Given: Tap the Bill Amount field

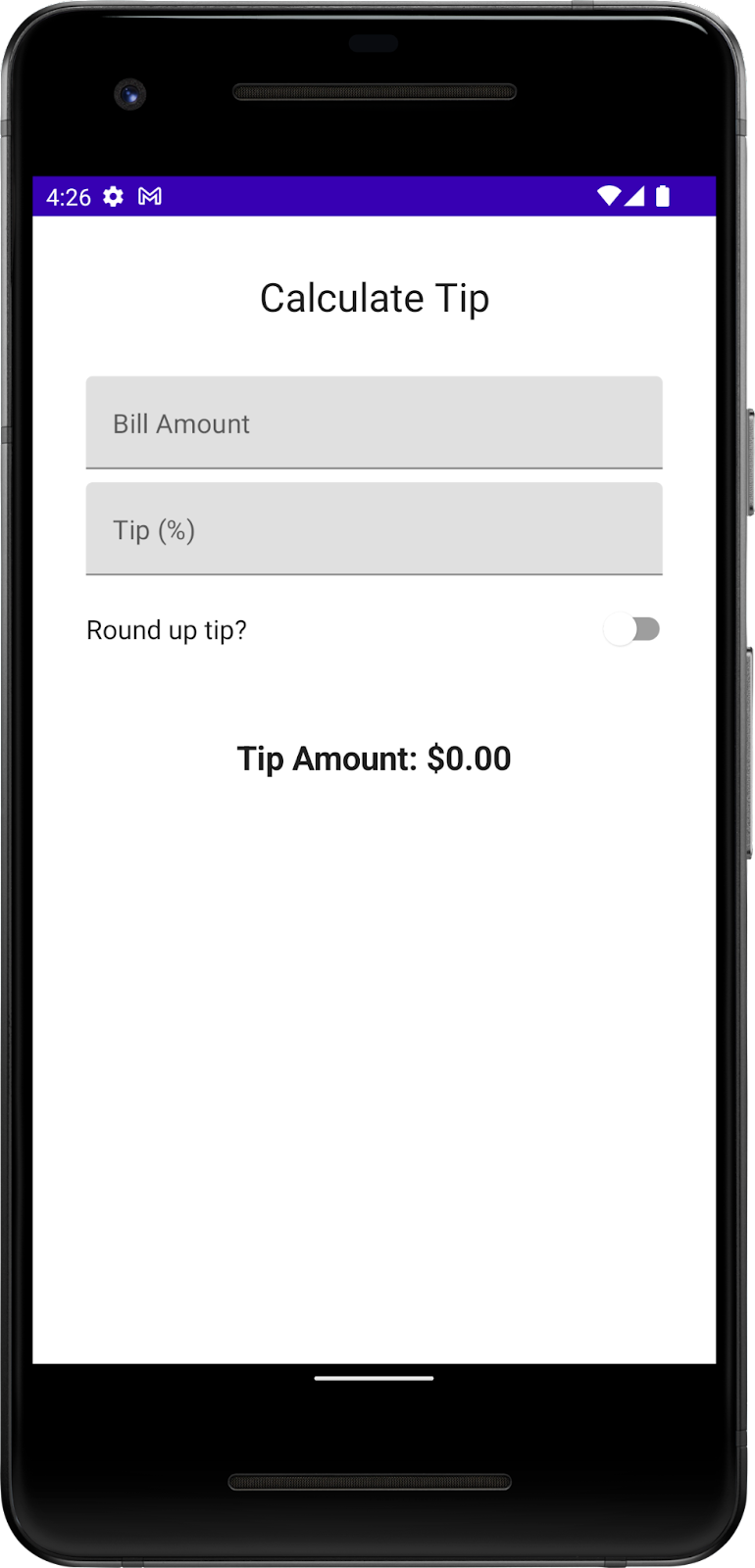Looking at the screenshot, I should pyautogui.click(x=374, y=423).
